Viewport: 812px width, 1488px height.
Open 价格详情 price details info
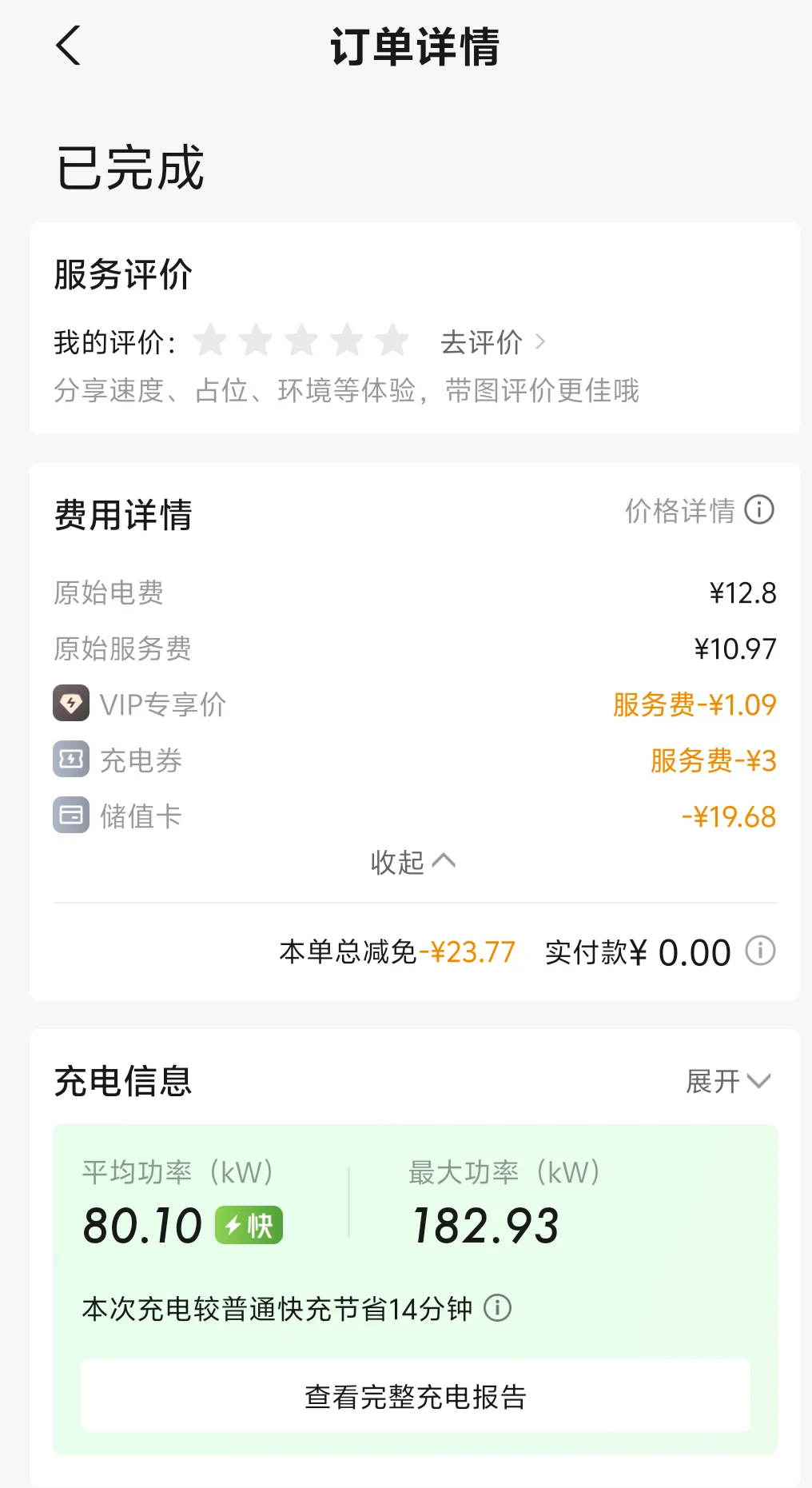(699, 510)
